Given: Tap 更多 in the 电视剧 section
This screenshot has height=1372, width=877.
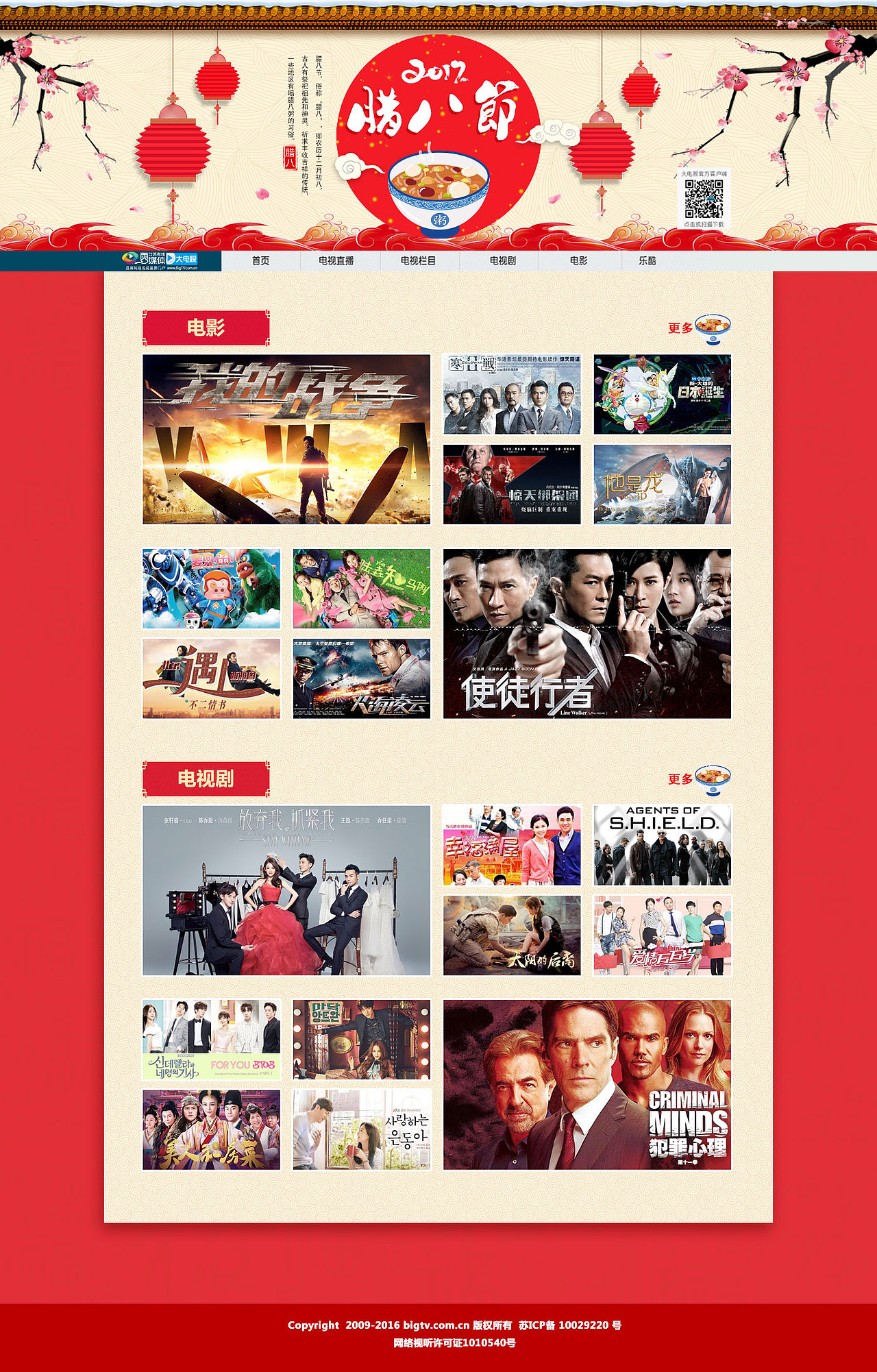Looking at the screenshot, I should tap(681, 779).
